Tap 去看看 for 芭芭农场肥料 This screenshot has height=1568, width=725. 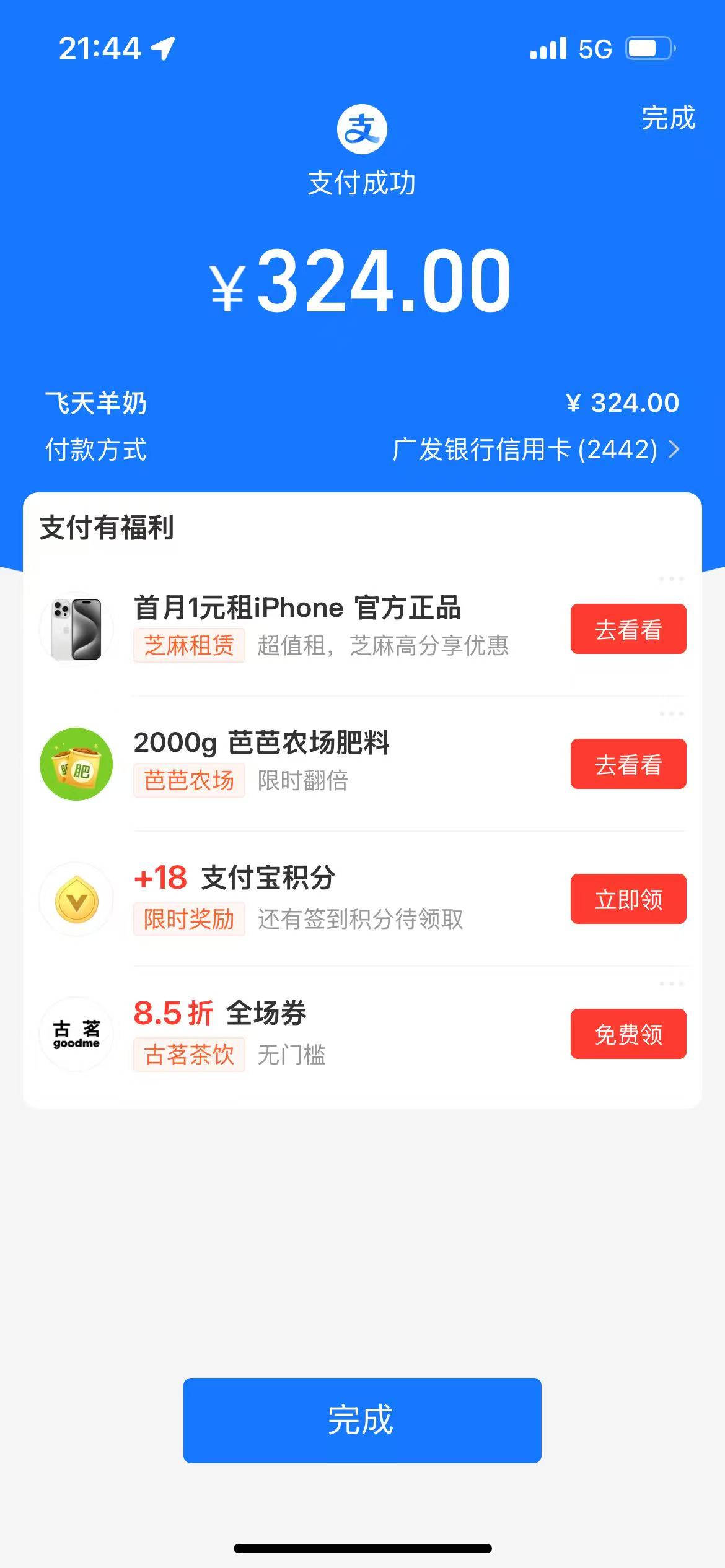click(628, 764)
